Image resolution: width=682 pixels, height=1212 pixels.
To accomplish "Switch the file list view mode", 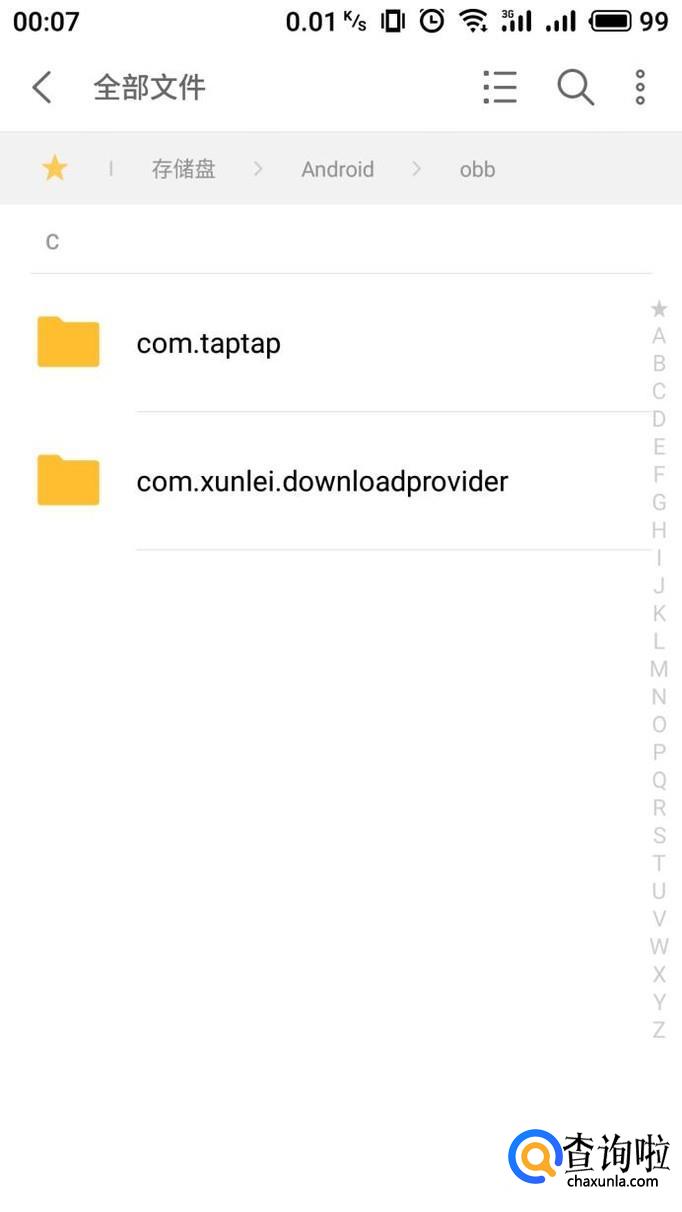I will [500, 88].
